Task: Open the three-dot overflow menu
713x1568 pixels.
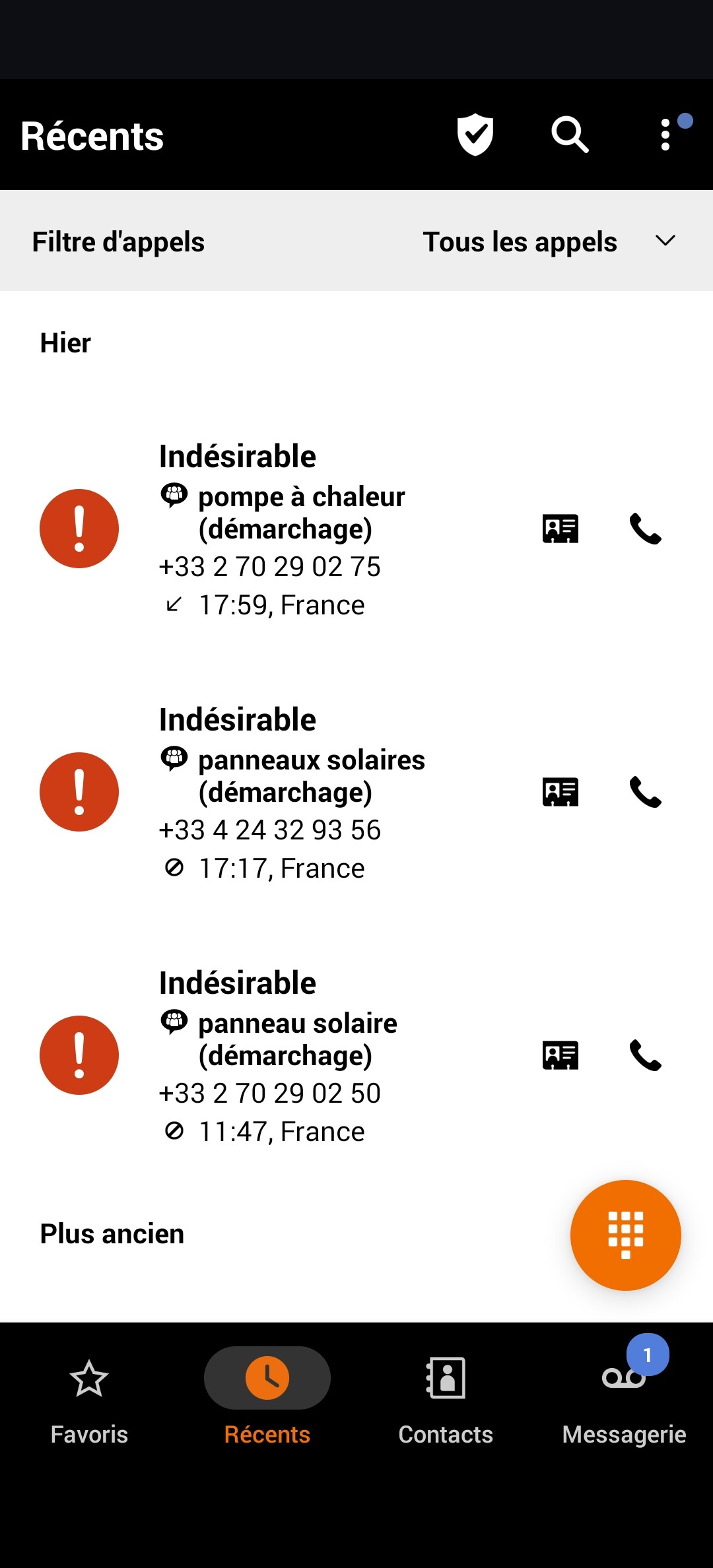Action: point(665,135)
